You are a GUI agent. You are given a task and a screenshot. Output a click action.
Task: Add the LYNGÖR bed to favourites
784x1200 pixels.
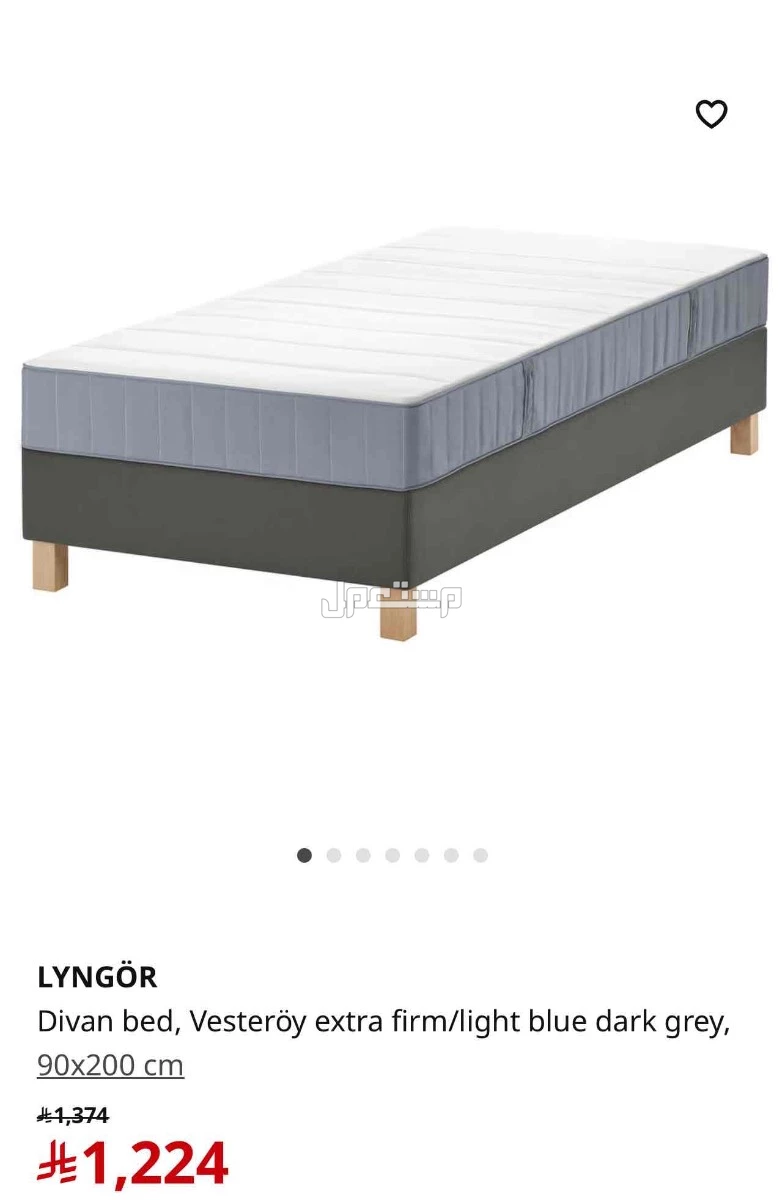click(x=711, y=115)
